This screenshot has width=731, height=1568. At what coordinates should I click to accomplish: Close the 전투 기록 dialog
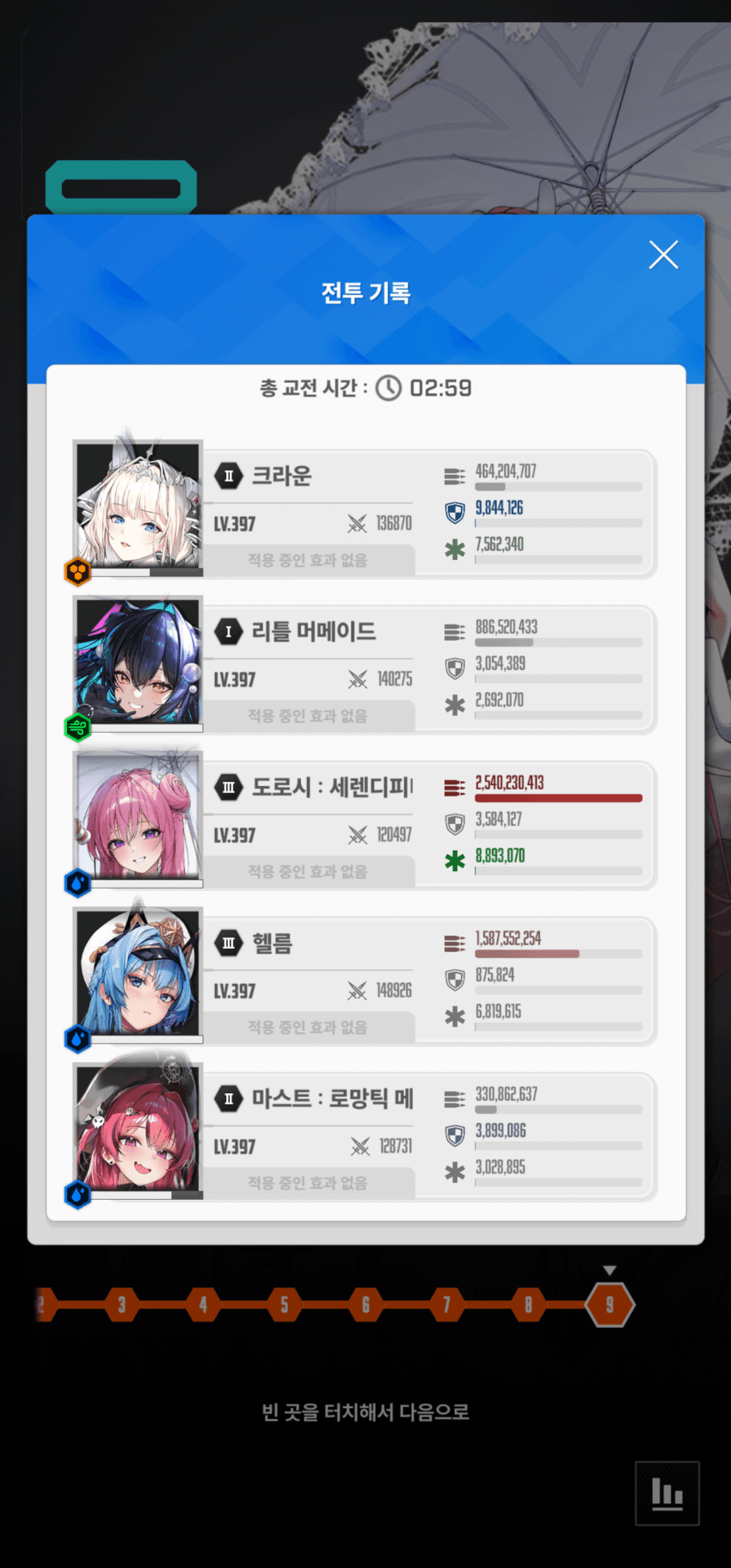coord(663,255)
